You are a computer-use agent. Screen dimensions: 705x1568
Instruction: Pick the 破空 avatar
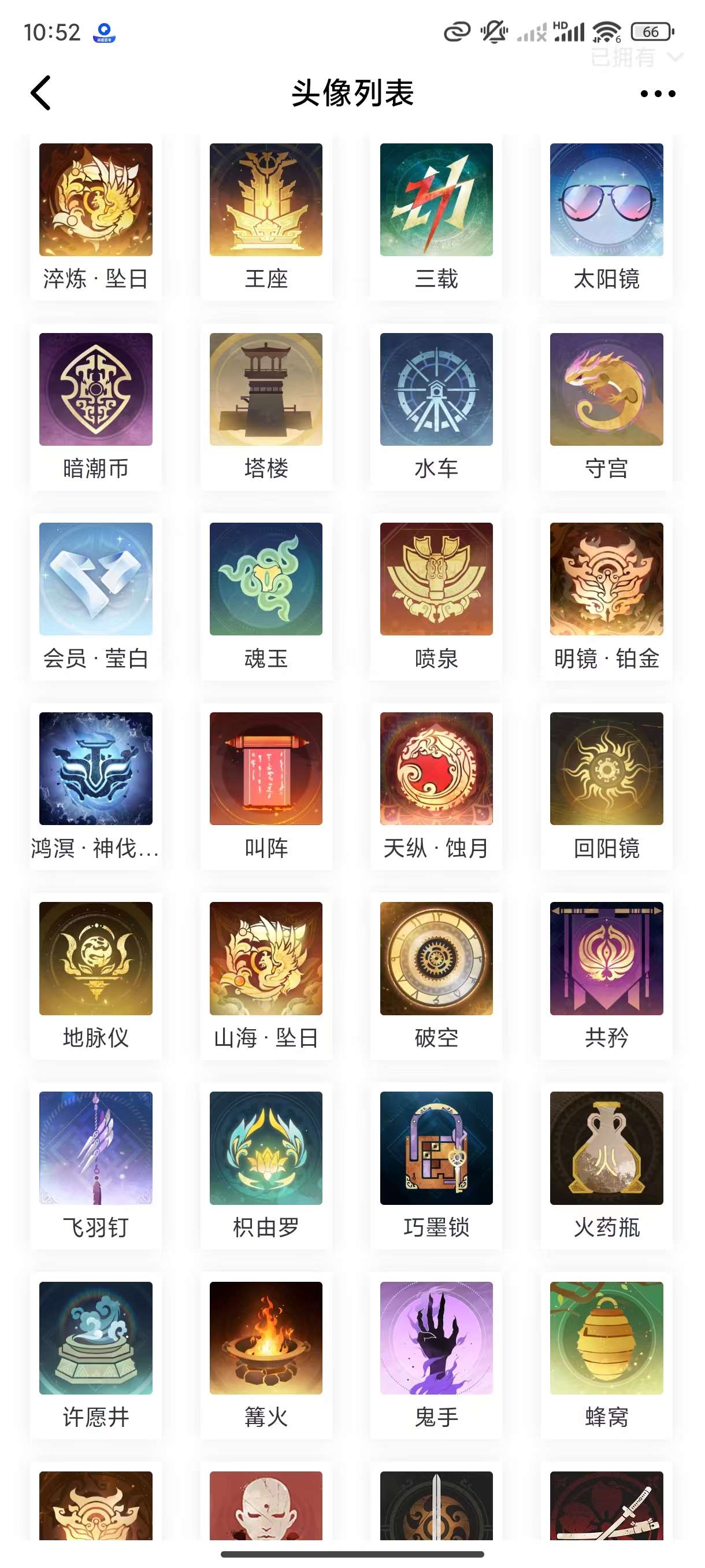point(436,958)
